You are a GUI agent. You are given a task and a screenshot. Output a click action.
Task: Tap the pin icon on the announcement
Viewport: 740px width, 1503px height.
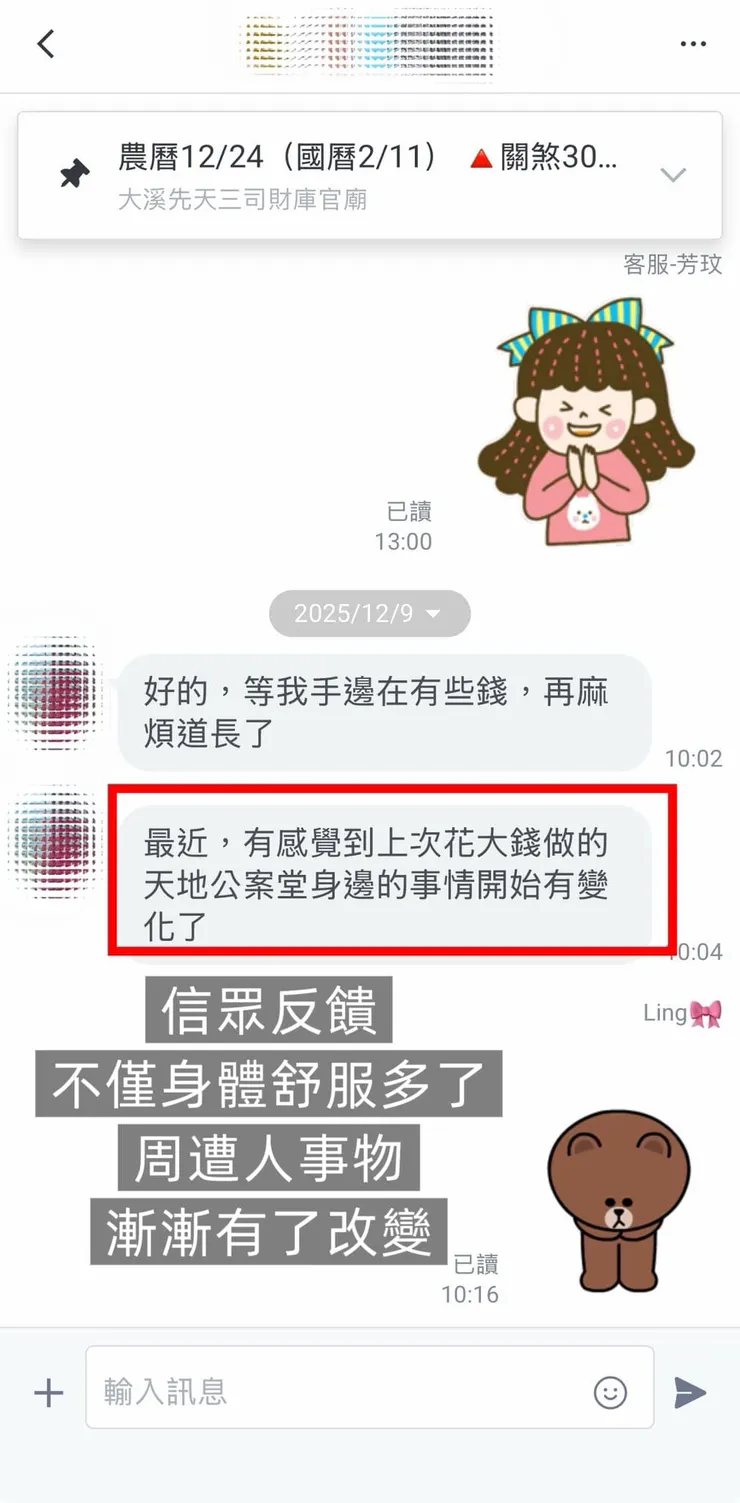pyautogui.click(x=72, y=172)
